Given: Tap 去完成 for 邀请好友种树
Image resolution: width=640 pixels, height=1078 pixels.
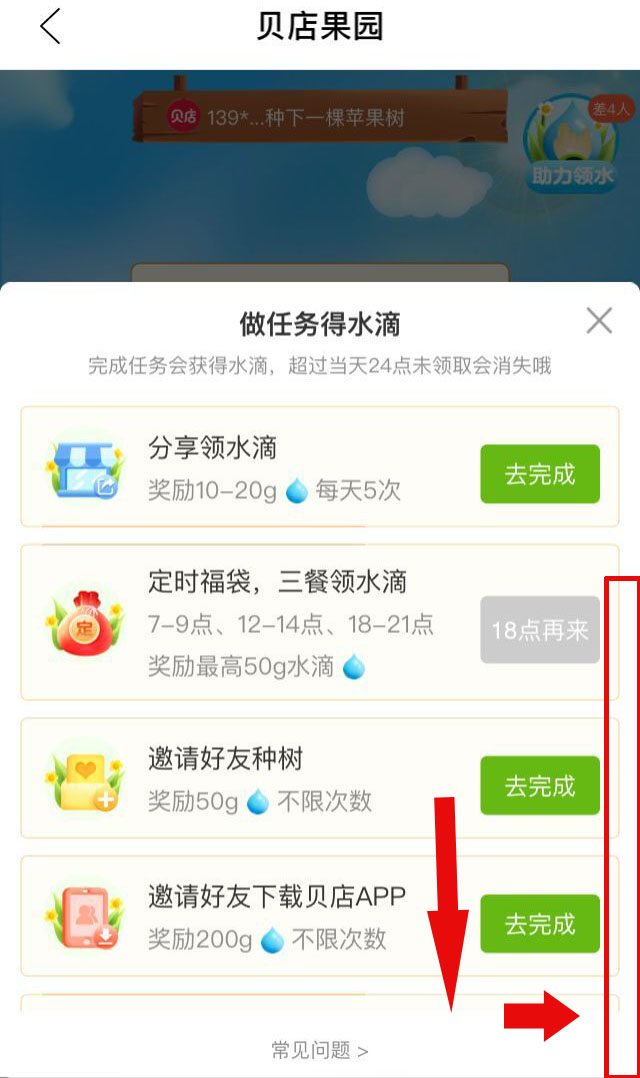Looking at the screenshot, I should pos(539,785).
